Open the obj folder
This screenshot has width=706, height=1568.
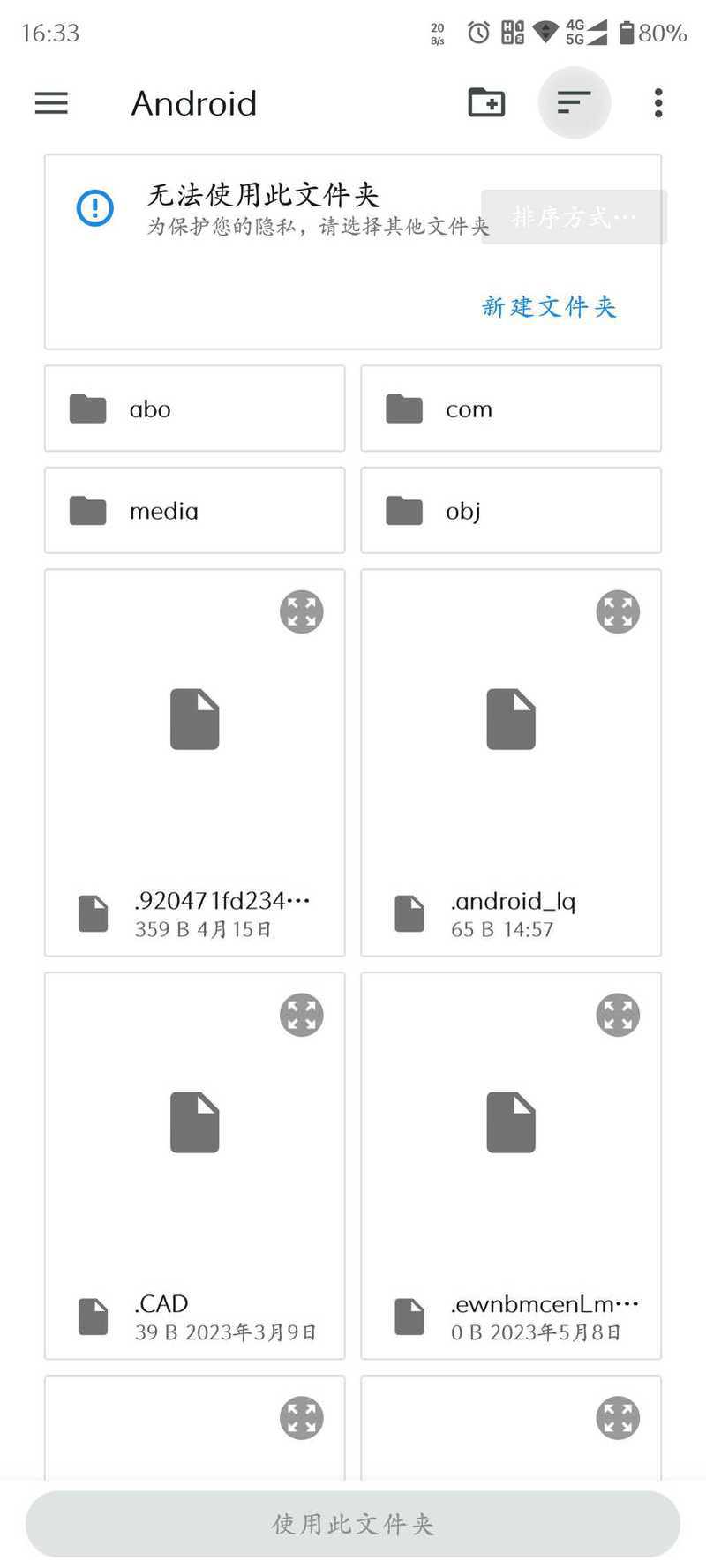[x=511, y=511]
